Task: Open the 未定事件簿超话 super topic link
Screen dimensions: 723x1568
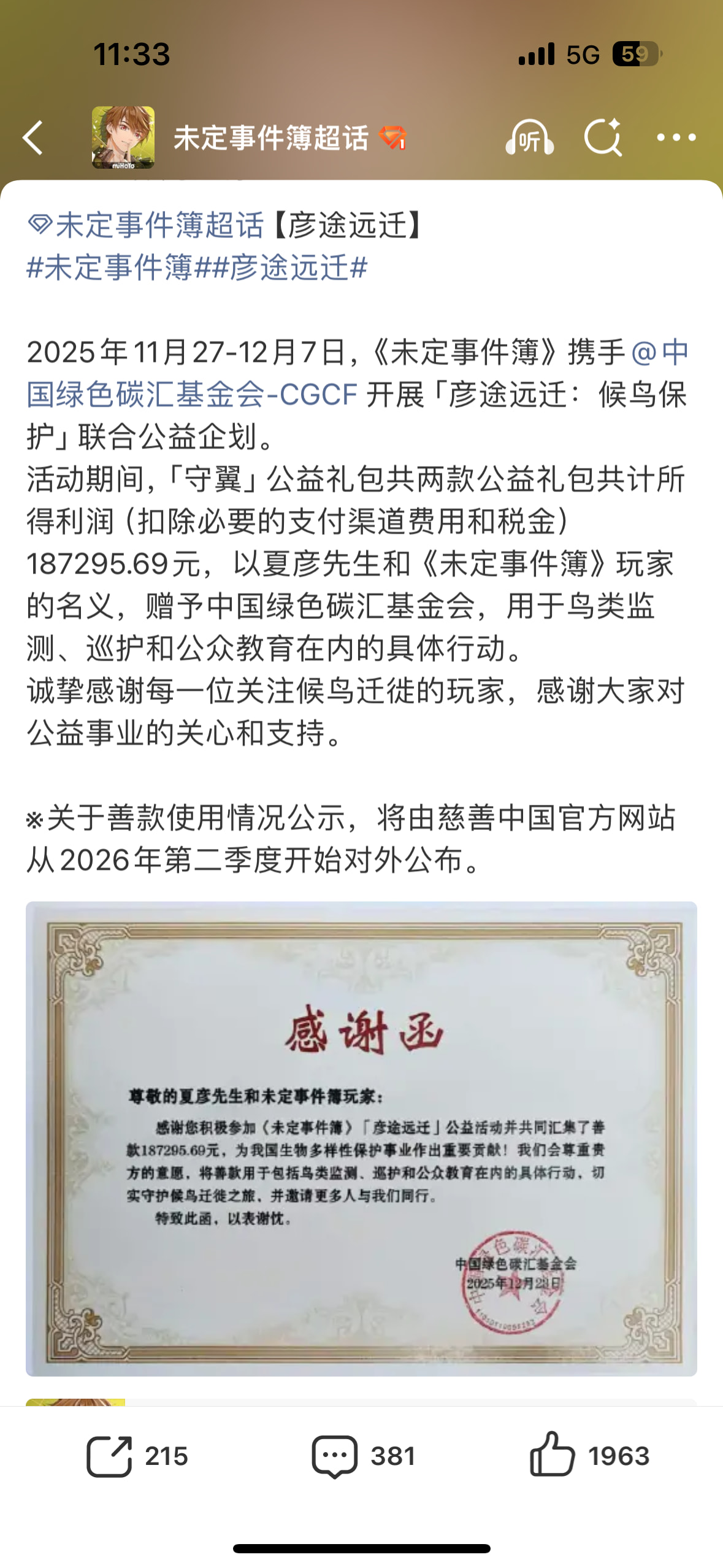Action: click(x=147, y=225)
